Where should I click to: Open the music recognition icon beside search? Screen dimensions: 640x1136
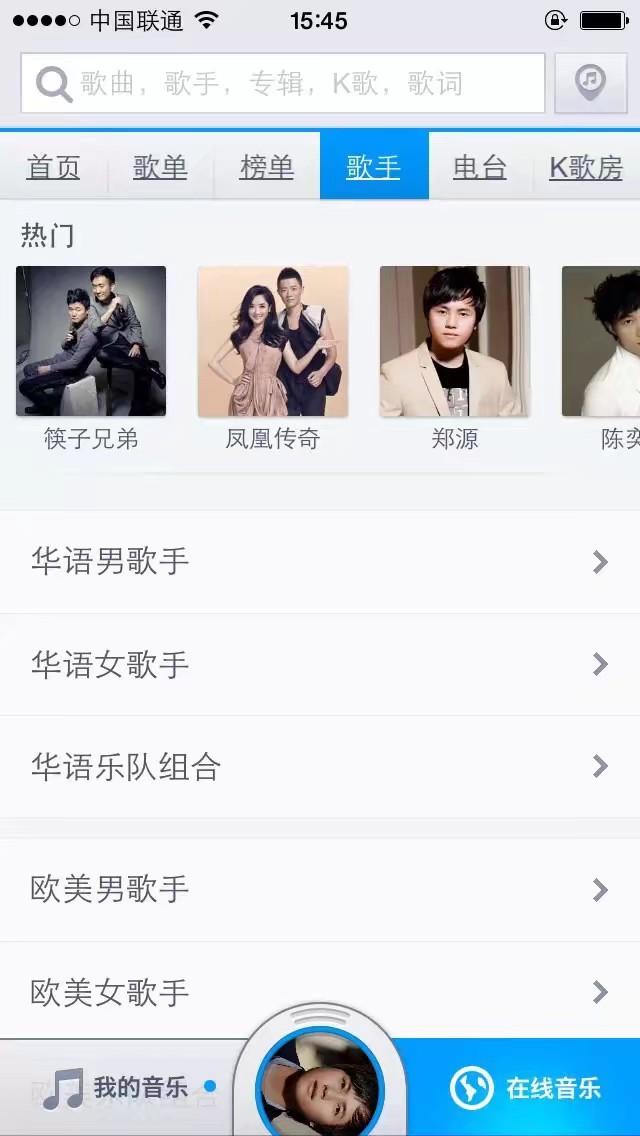tap(592, 83)
